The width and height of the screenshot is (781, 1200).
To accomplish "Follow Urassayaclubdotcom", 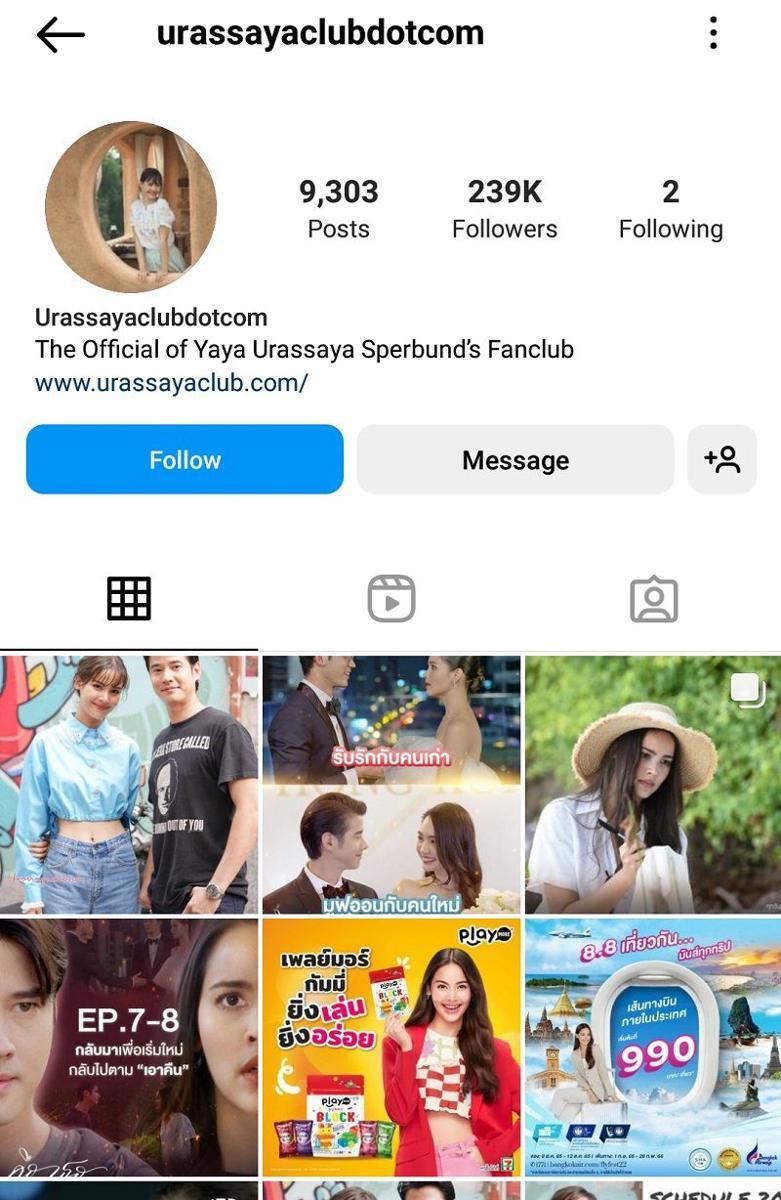I will pos(185,460).
